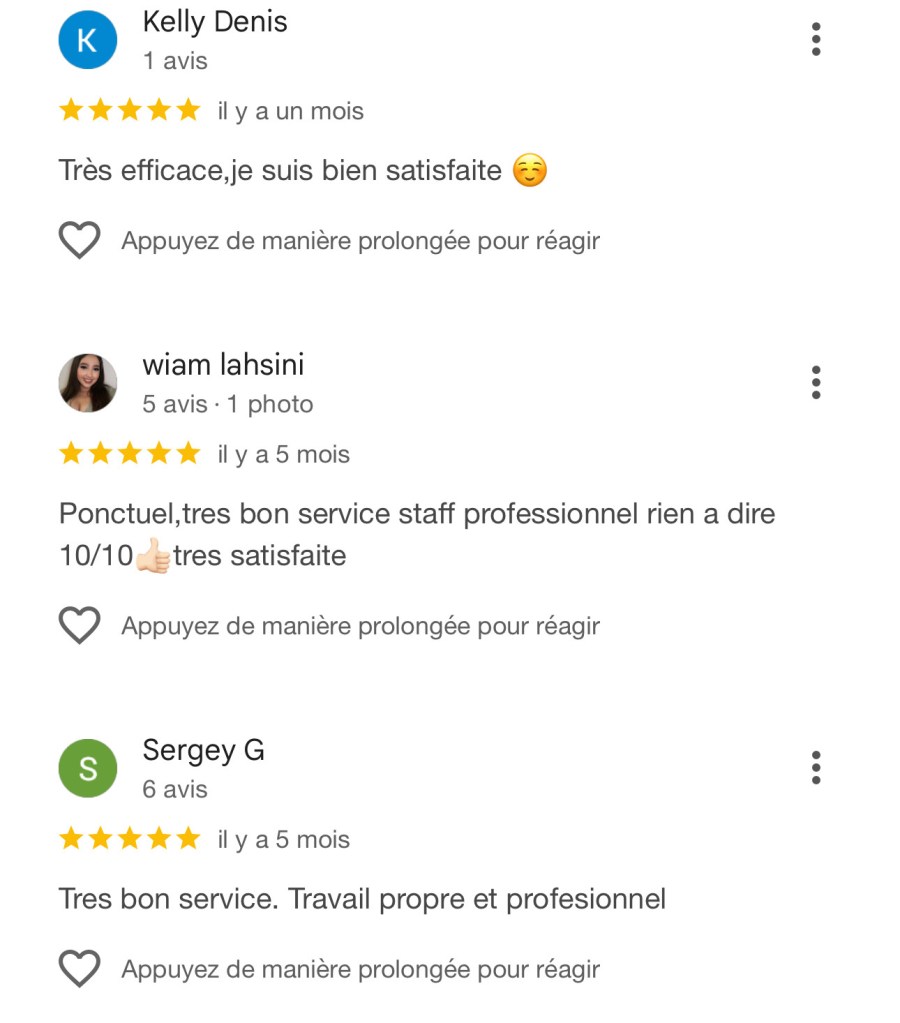Like Kelly Denis's review with the heart

tap(80, 241)
